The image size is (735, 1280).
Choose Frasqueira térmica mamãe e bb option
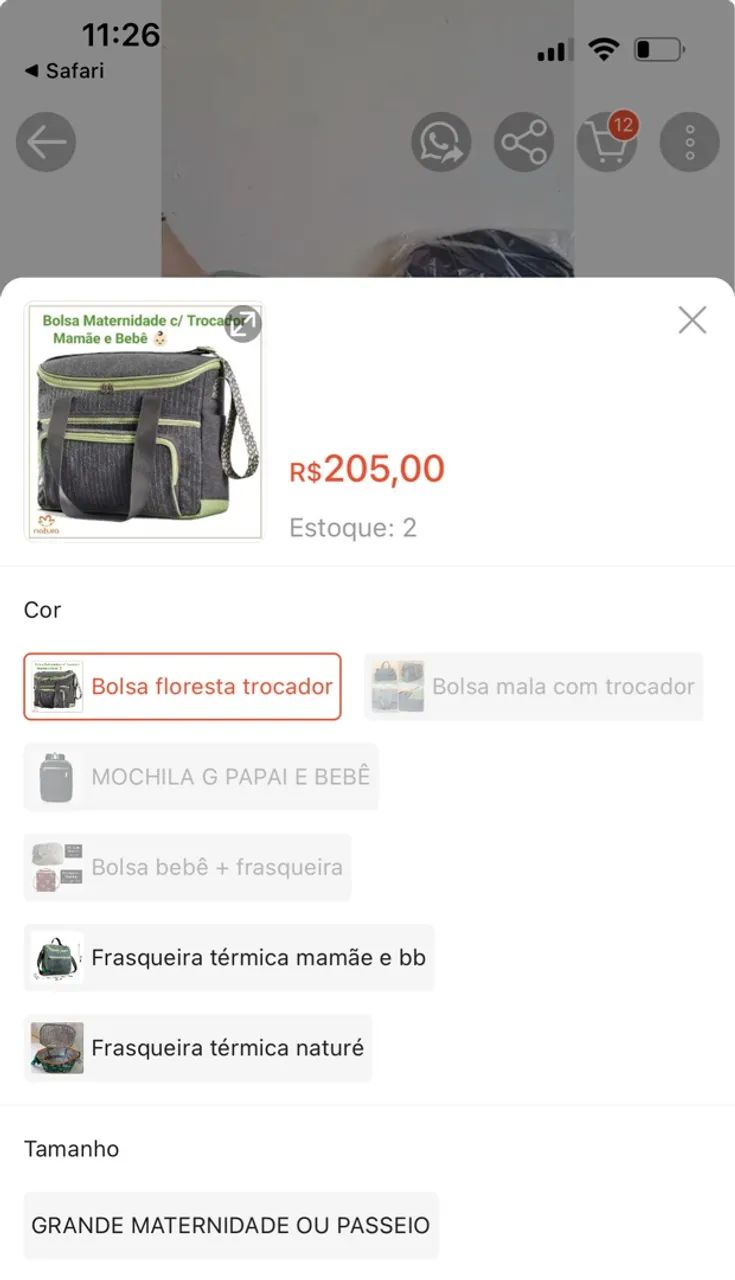(229, 957)
